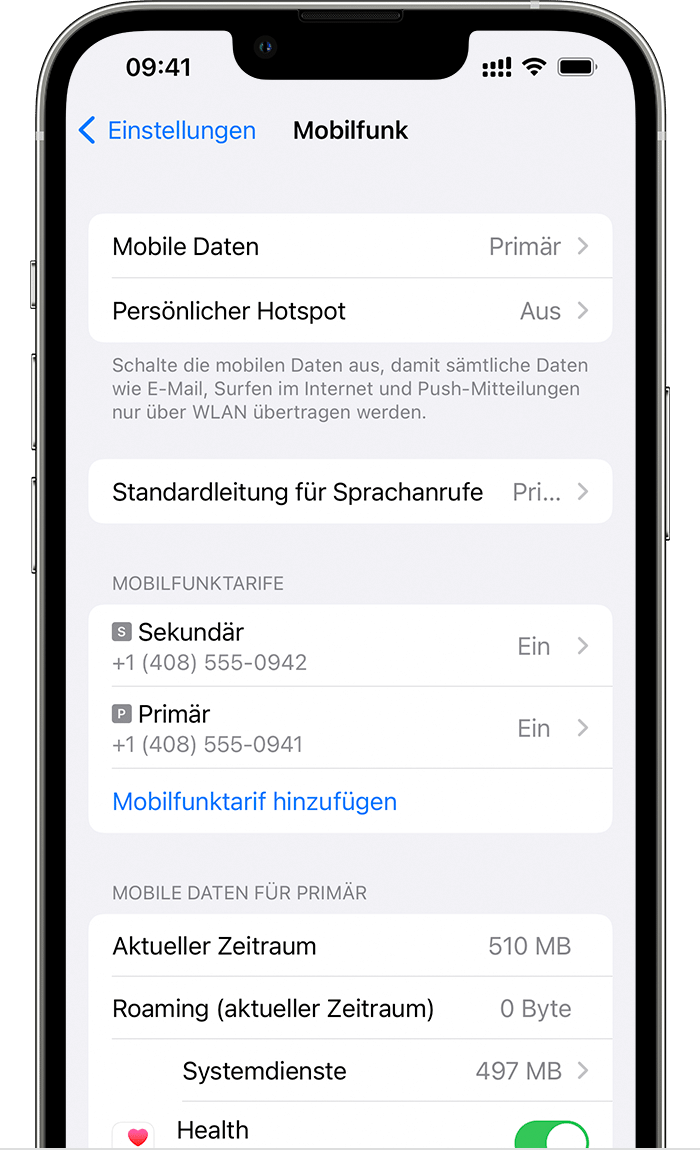
Task: Open the Primär plan details
Action: tap(350, 728)
